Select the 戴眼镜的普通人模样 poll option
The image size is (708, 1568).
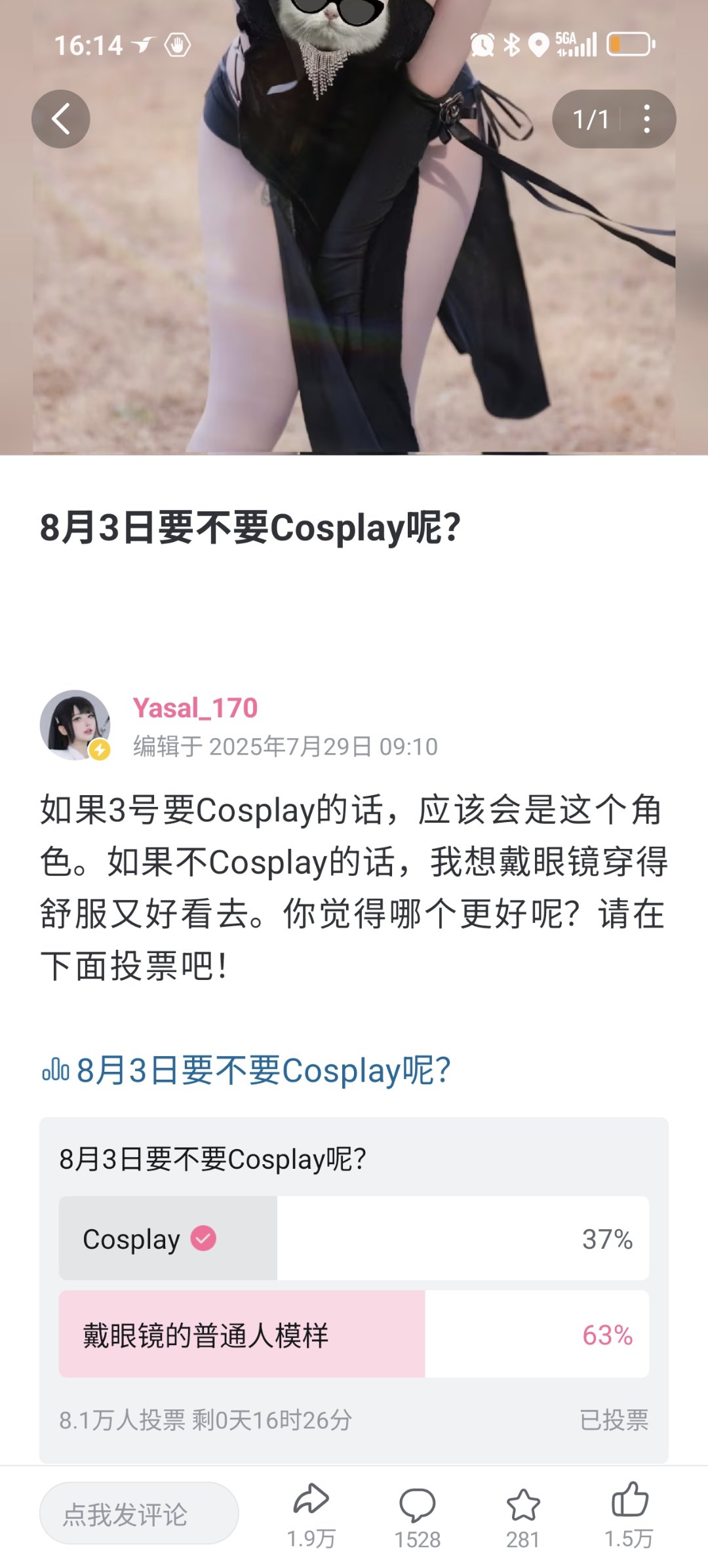coord(354,1334)
